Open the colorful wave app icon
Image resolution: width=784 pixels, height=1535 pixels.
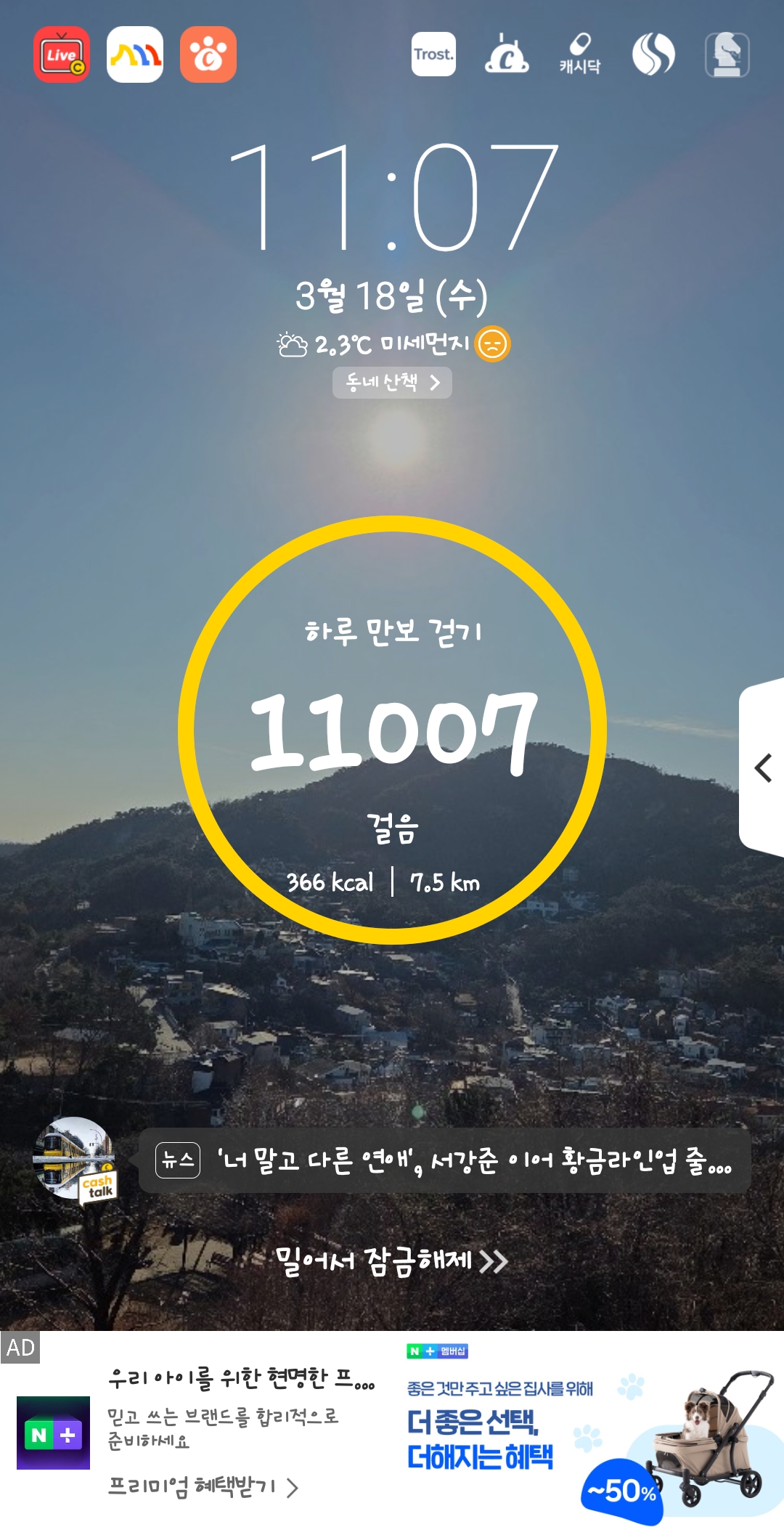click(x=135, y=55)
